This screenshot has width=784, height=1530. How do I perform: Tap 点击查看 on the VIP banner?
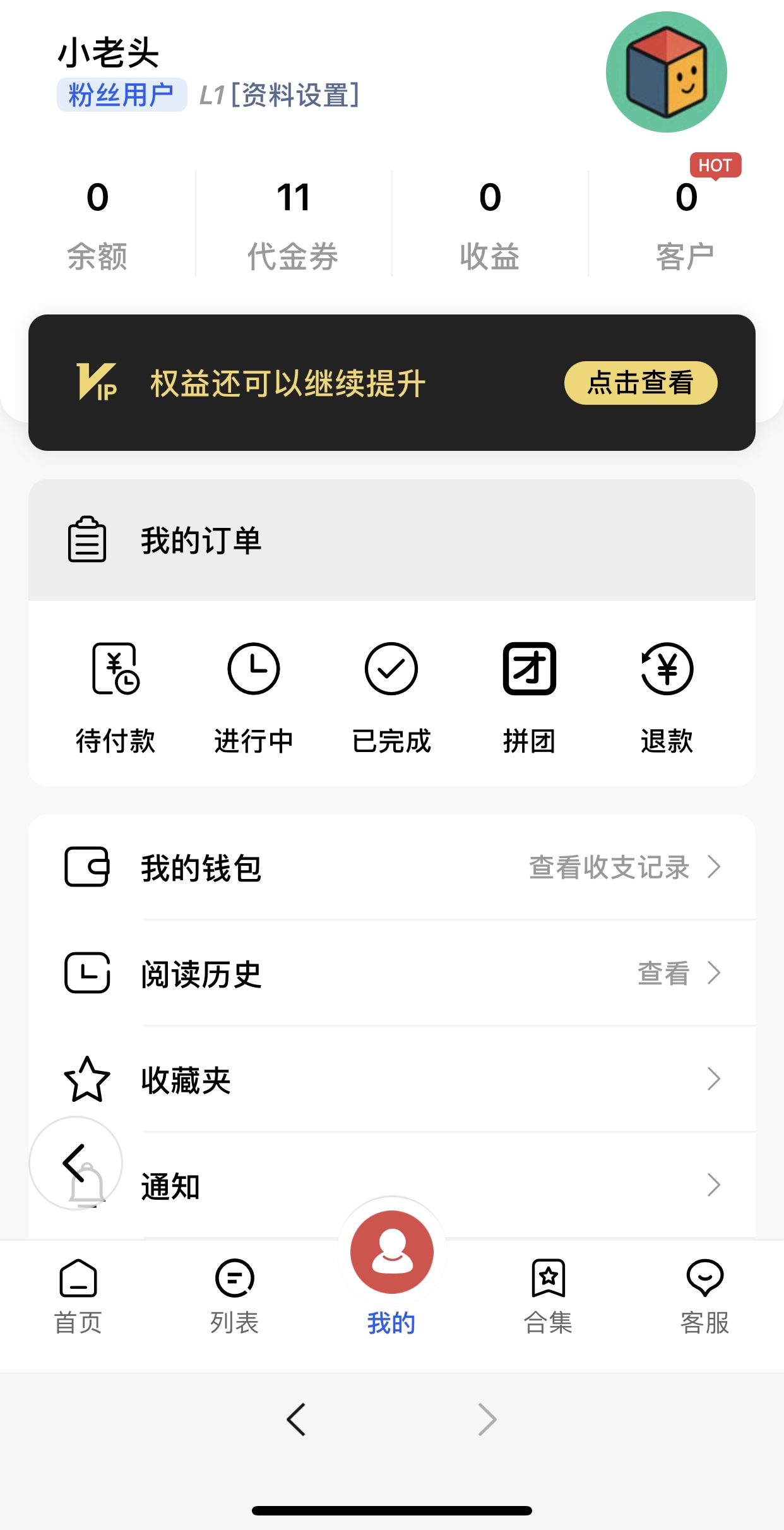640,383
